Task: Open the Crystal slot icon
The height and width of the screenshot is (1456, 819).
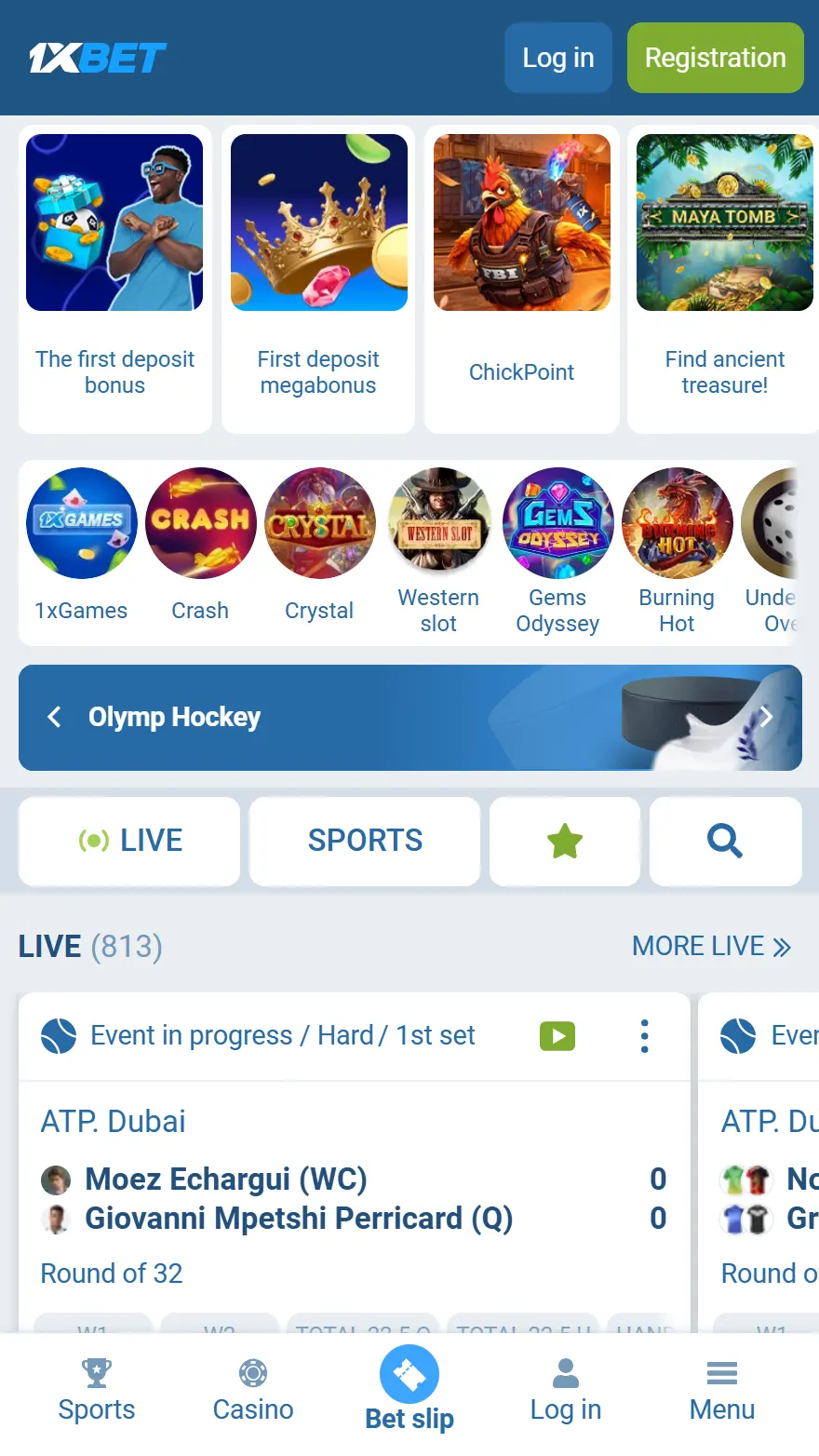Action: point(319,522)
